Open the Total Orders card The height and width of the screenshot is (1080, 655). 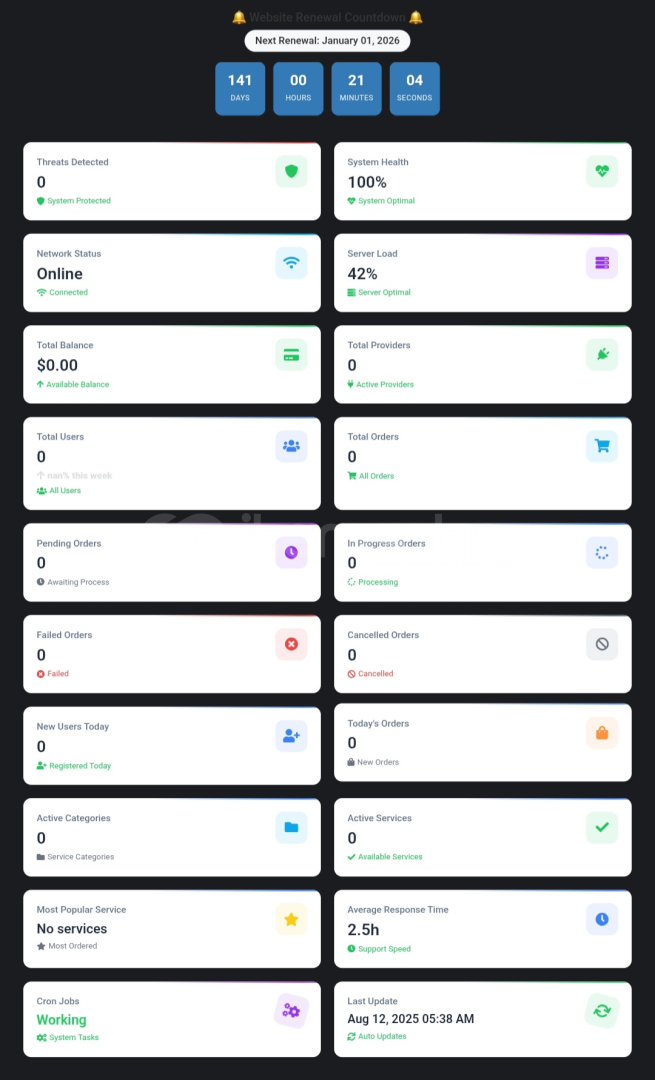tap(482, 463)
